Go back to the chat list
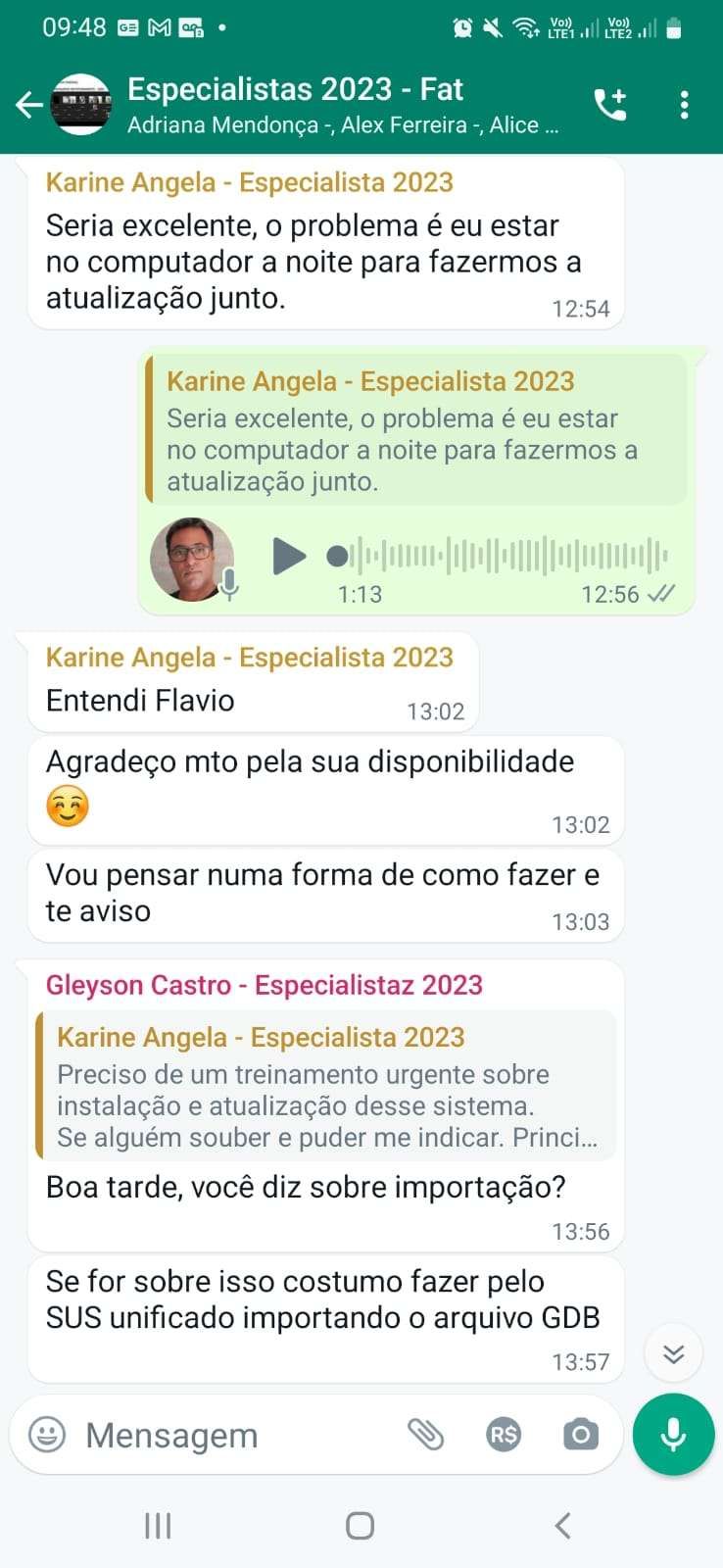Screen dimensions: 723x1568 click(x=29, y=105)
